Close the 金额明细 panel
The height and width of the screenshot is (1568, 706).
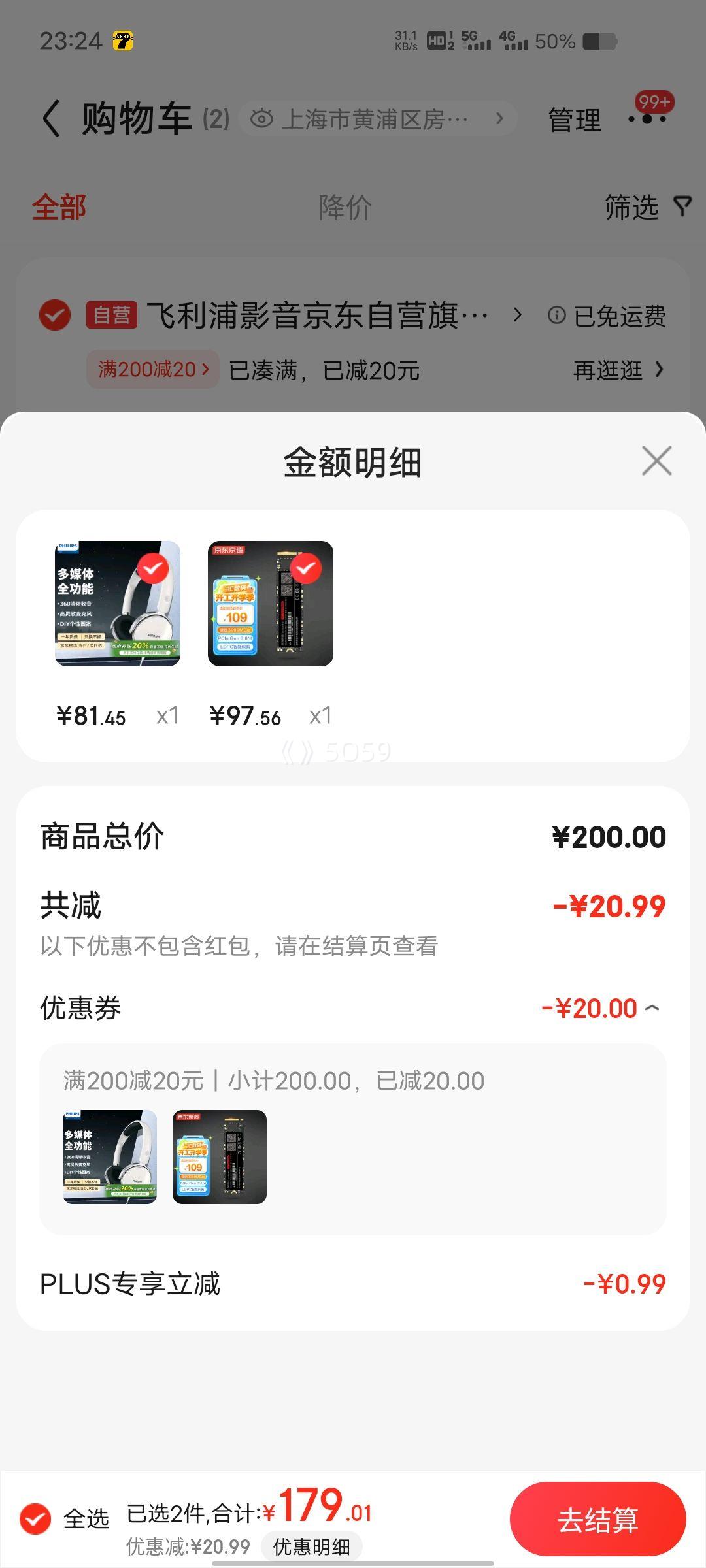(656, 461)
